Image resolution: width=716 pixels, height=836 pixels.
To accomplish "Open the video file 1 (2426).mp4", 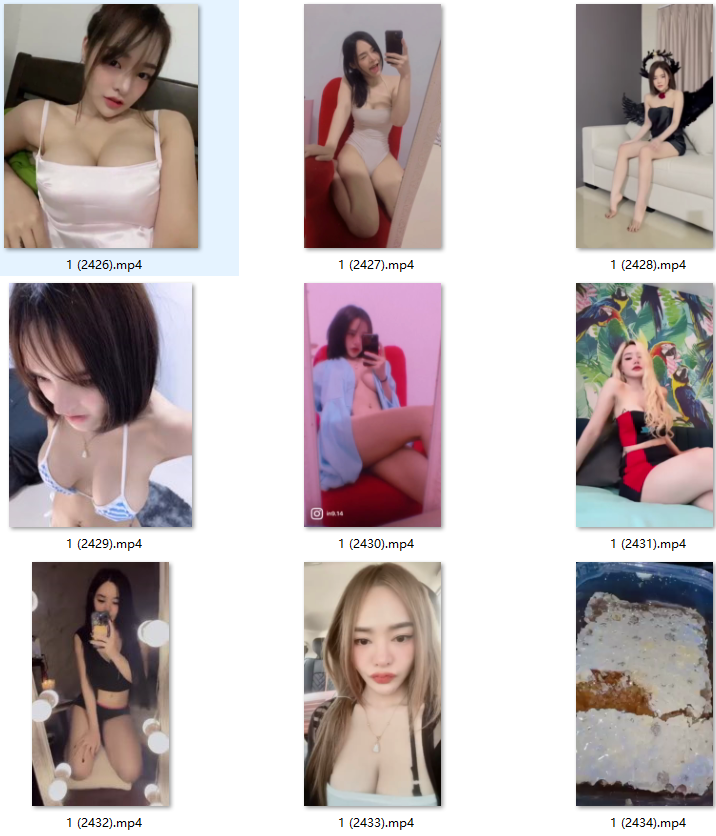I will coord(101,126).
